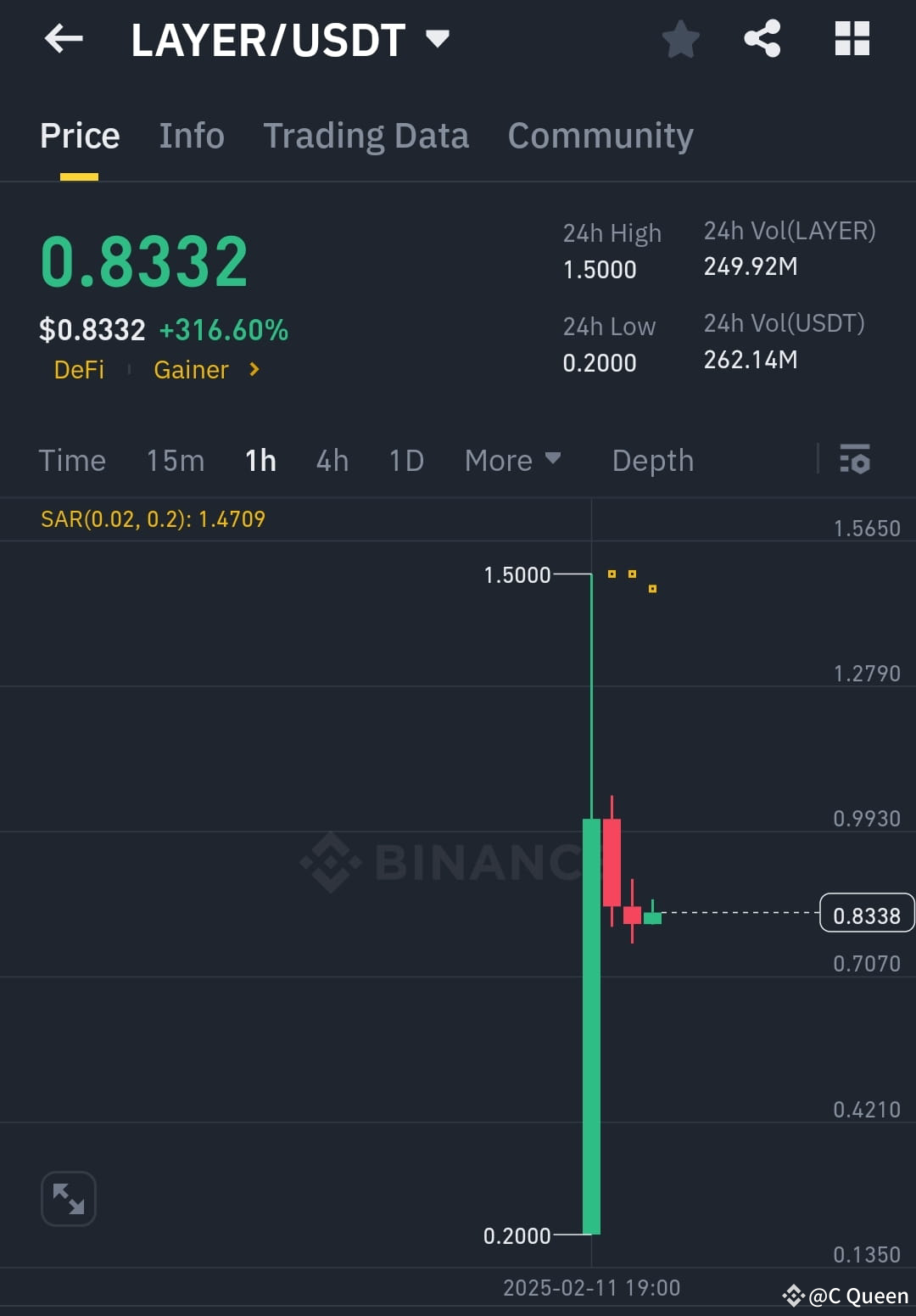
Task: Open the apps grid icon top right
Action: (x=851, y=39)
